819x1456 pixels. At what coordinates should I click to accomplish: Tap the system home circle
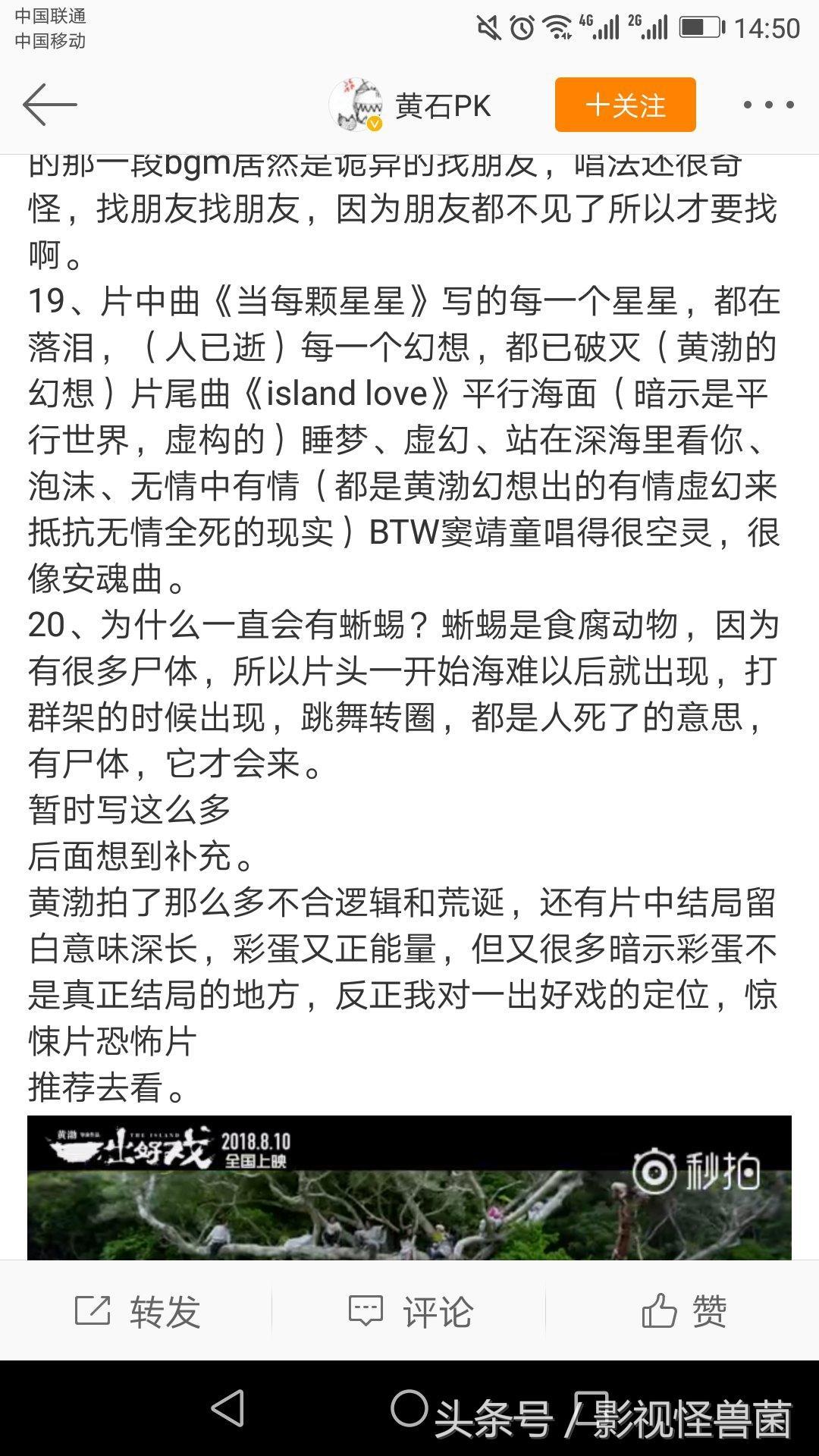coord(409,1408)
